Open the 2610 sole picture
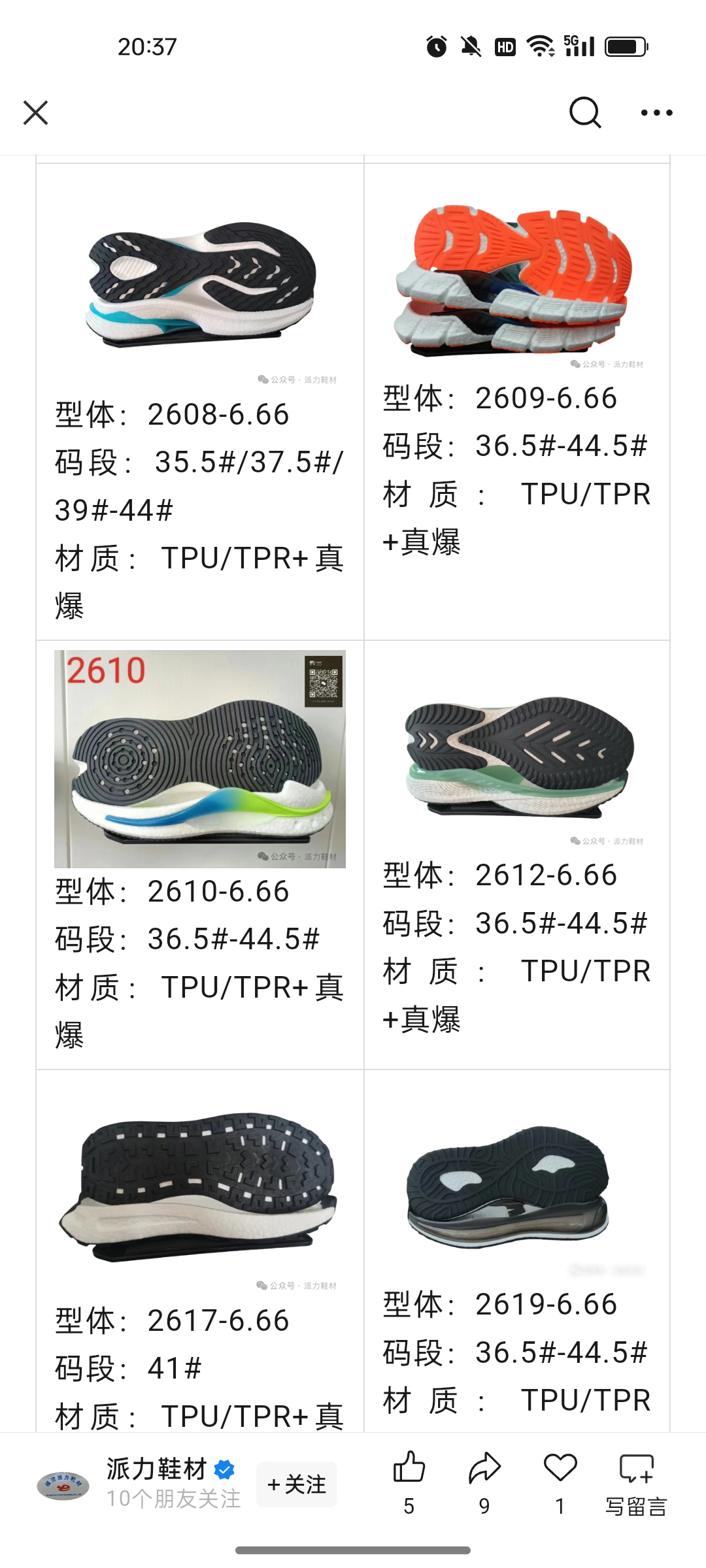 click(x=200, y=759)
